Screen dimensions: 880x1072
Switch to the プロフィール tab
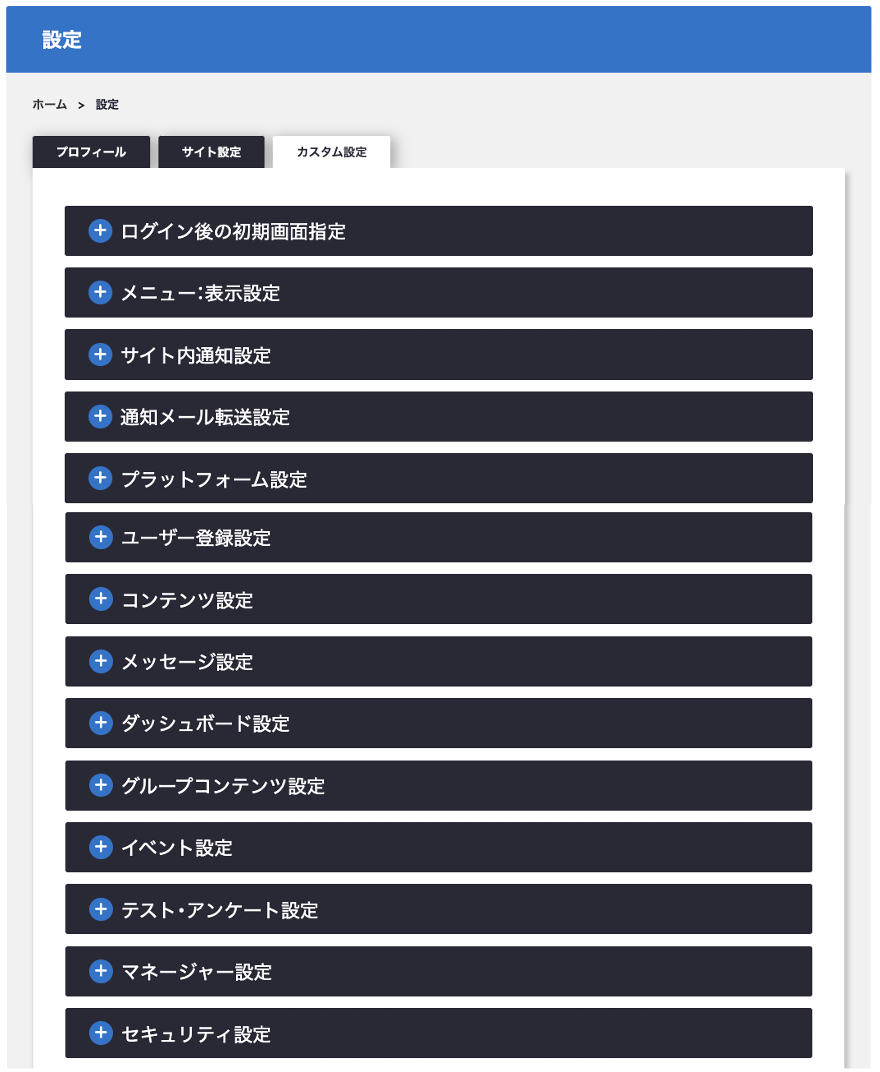pyautogui.click(x=91, y=152)
